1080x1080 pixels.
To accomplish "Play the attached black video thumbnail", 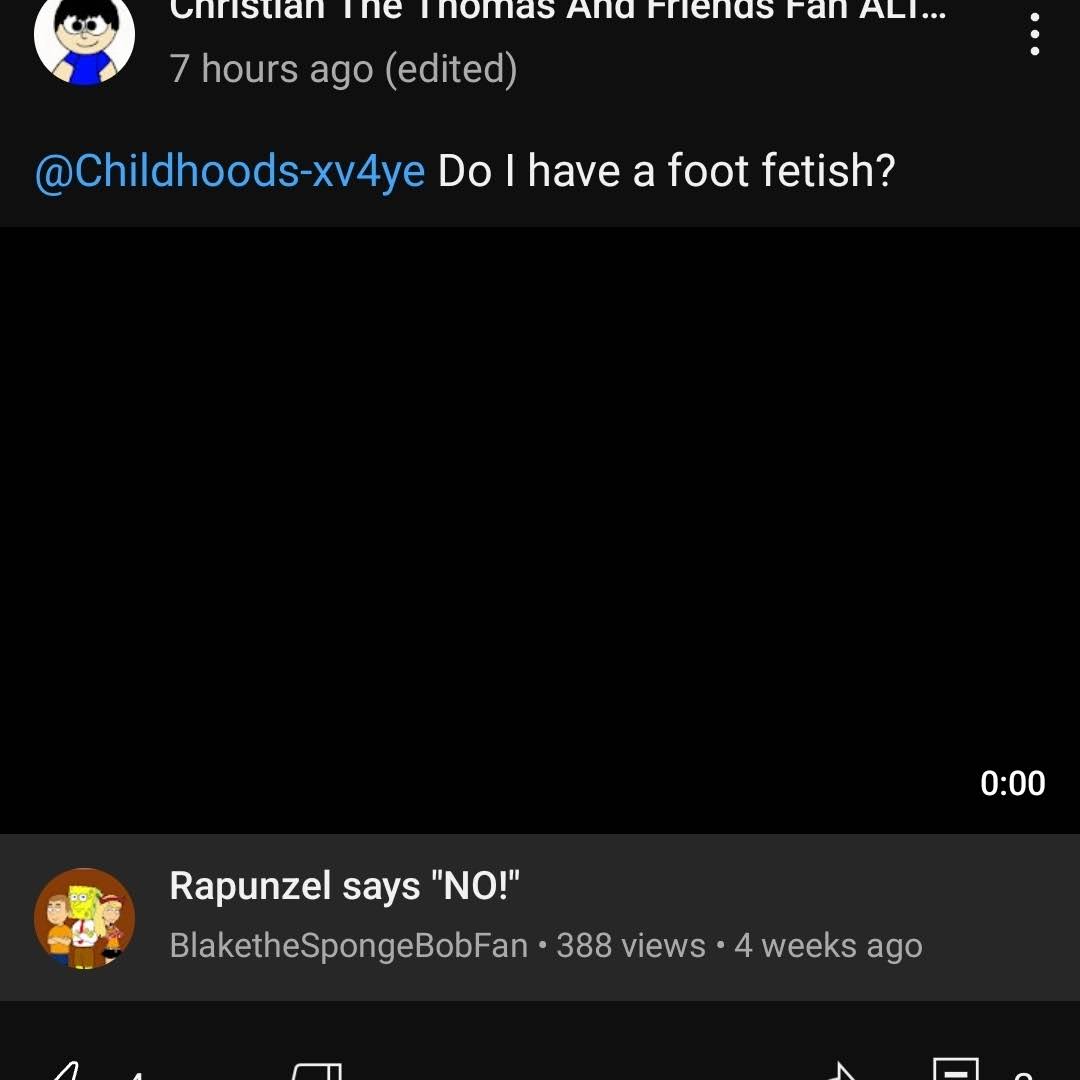I will tap(540, 530).
